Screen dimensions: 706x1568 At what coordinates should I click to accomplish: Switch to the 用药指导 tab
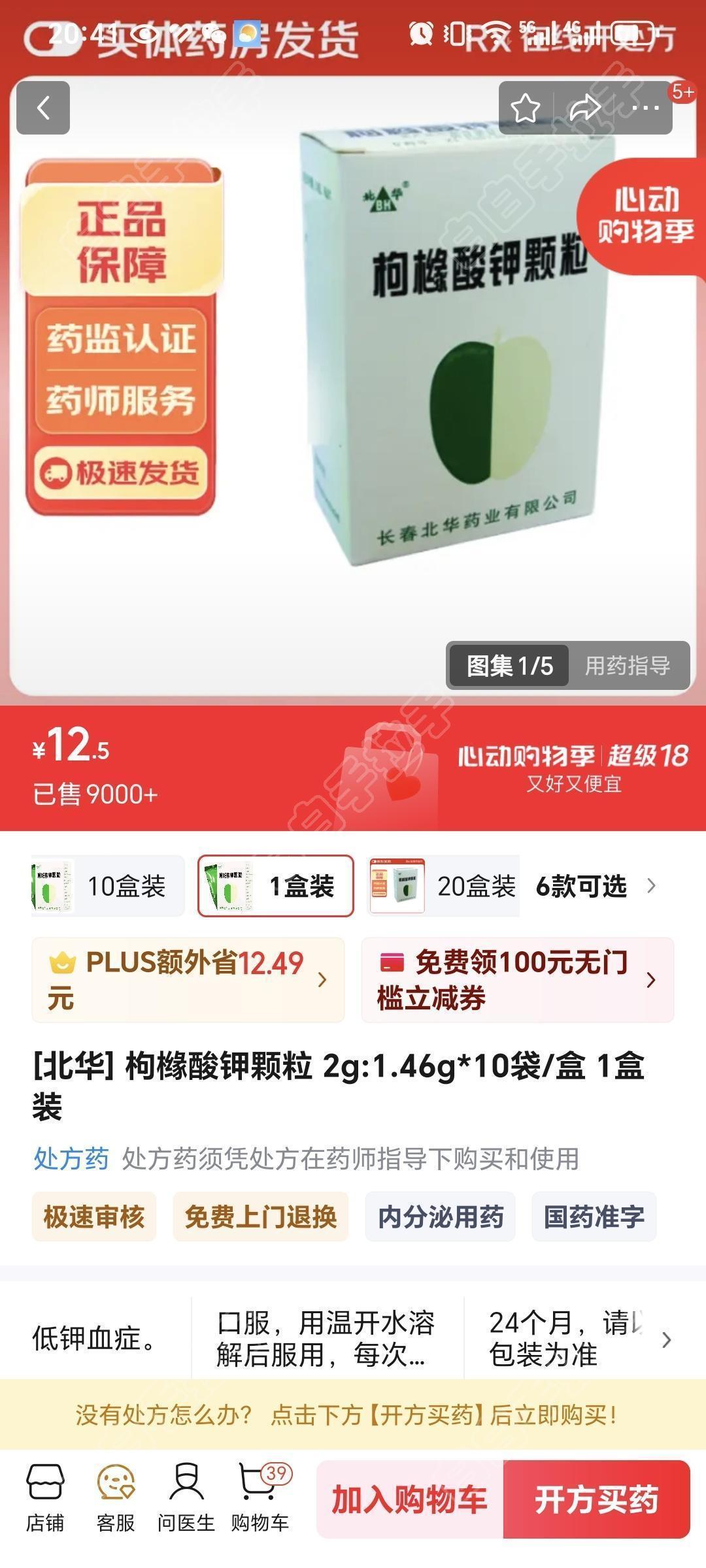pos(627,666)
